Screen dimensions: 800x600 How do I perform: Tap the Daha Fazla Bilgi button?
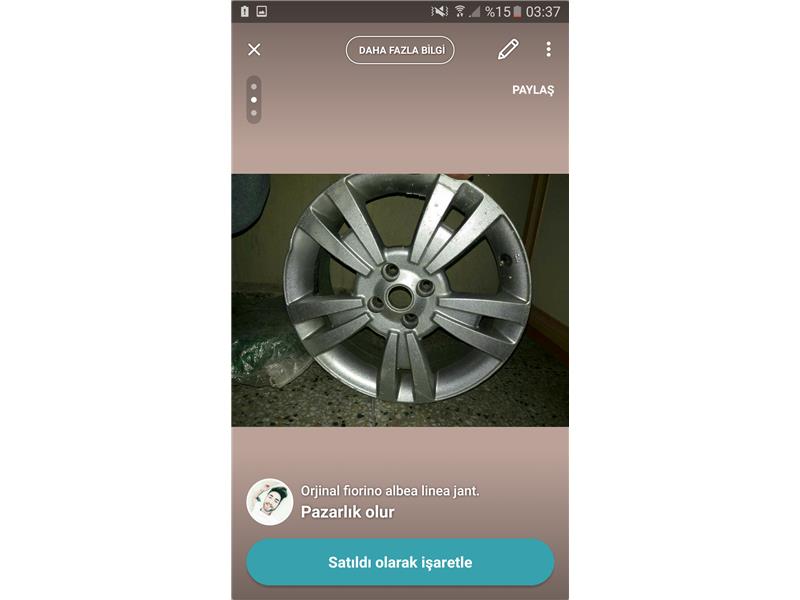(x=400, y=50)
